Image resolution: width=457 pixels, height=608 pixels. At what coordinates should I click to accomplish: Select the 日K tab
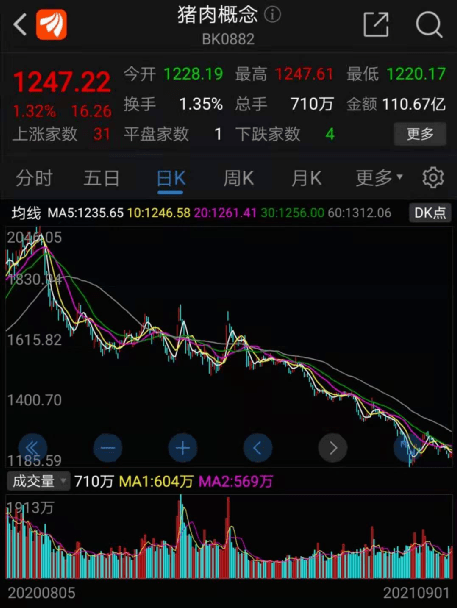click(x=171, y=179)
